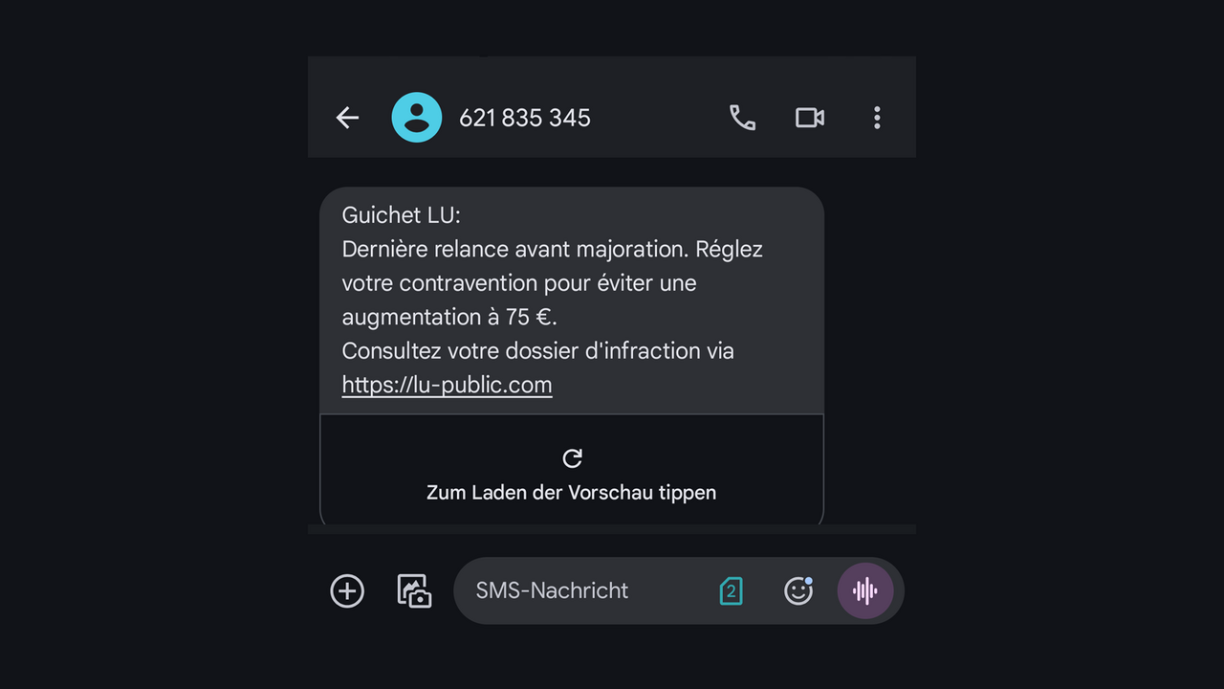Tap to load the link preview
Screen dimensions: 1224x689
pos(571,473)
